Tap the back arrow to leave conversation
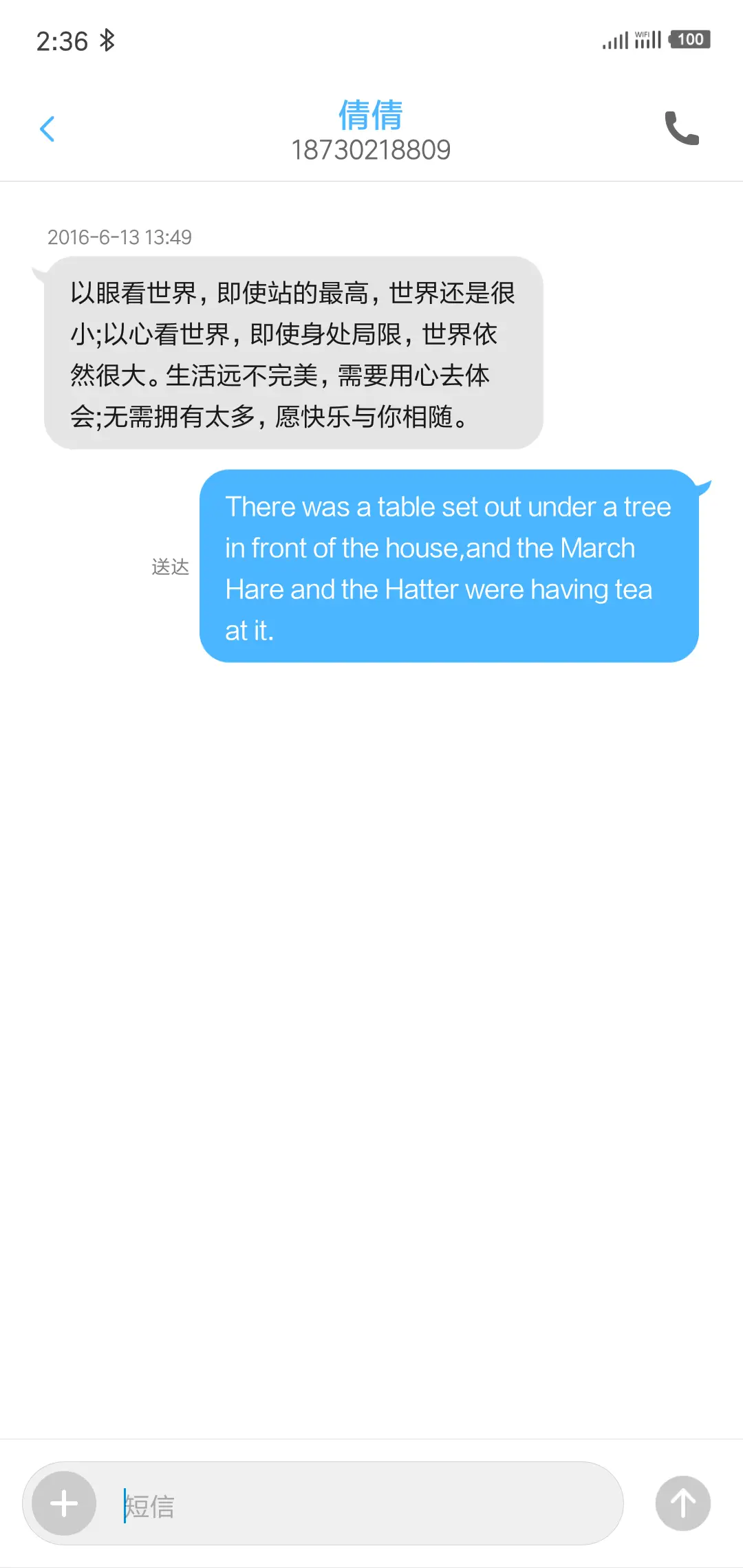 [47, 128]
